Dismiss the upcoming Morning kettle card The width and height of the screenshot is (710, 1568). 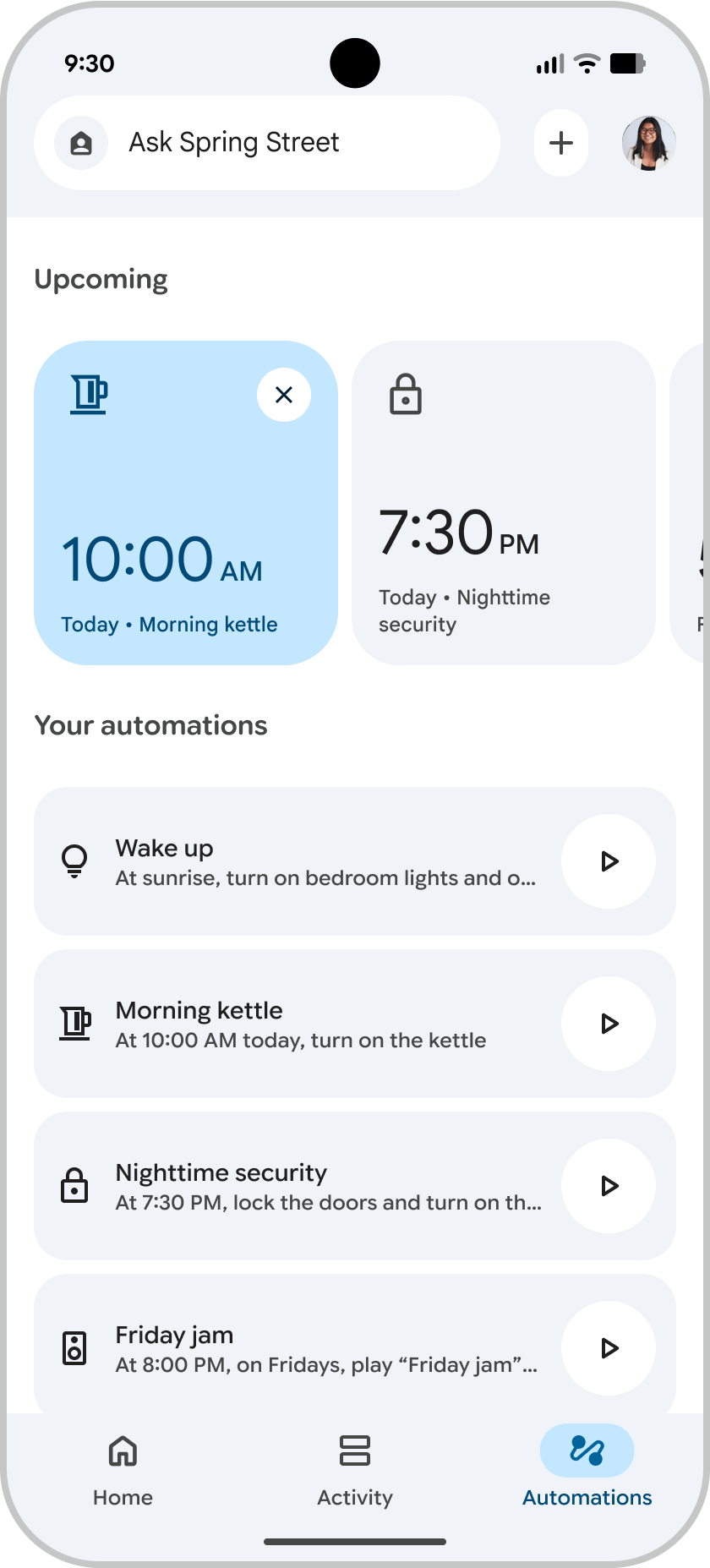point(284,395)
